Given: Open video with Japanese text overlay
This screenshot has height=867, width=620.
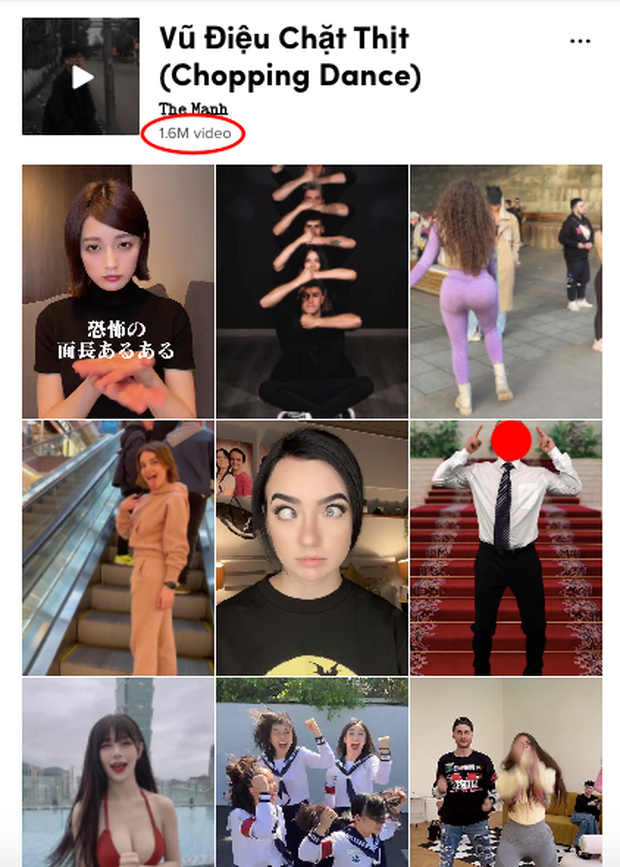Looking at the screenshot, I should (x=118, y=290).
